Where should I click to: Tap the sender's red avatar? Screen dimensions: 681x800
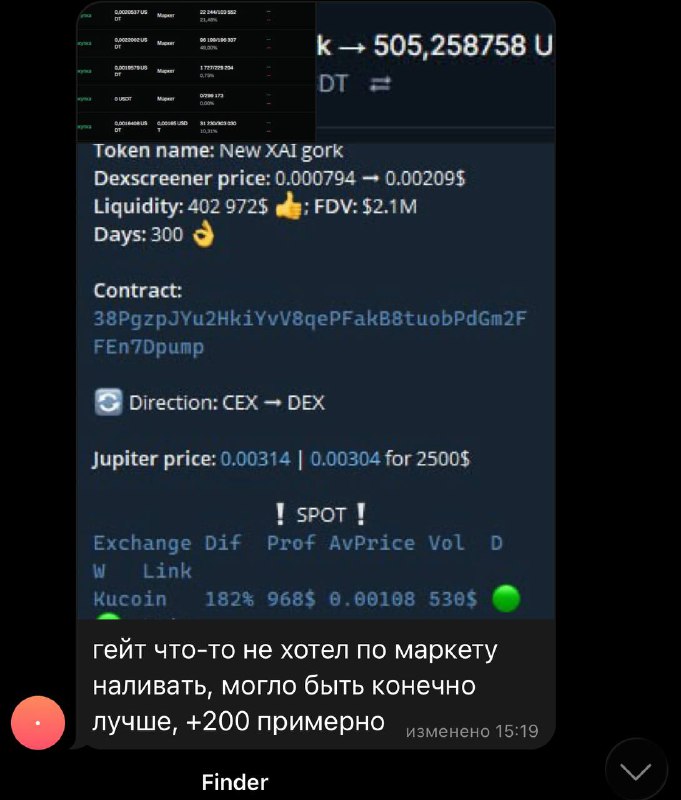coord(38,722)
